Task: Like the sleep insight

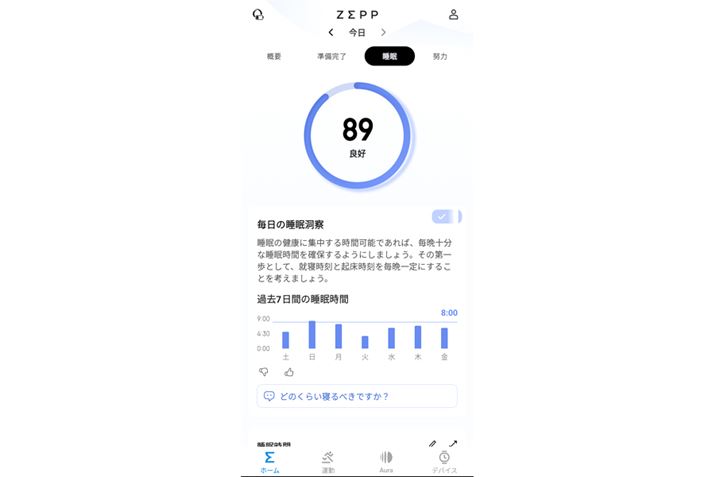Action: [x=289, y=372]
